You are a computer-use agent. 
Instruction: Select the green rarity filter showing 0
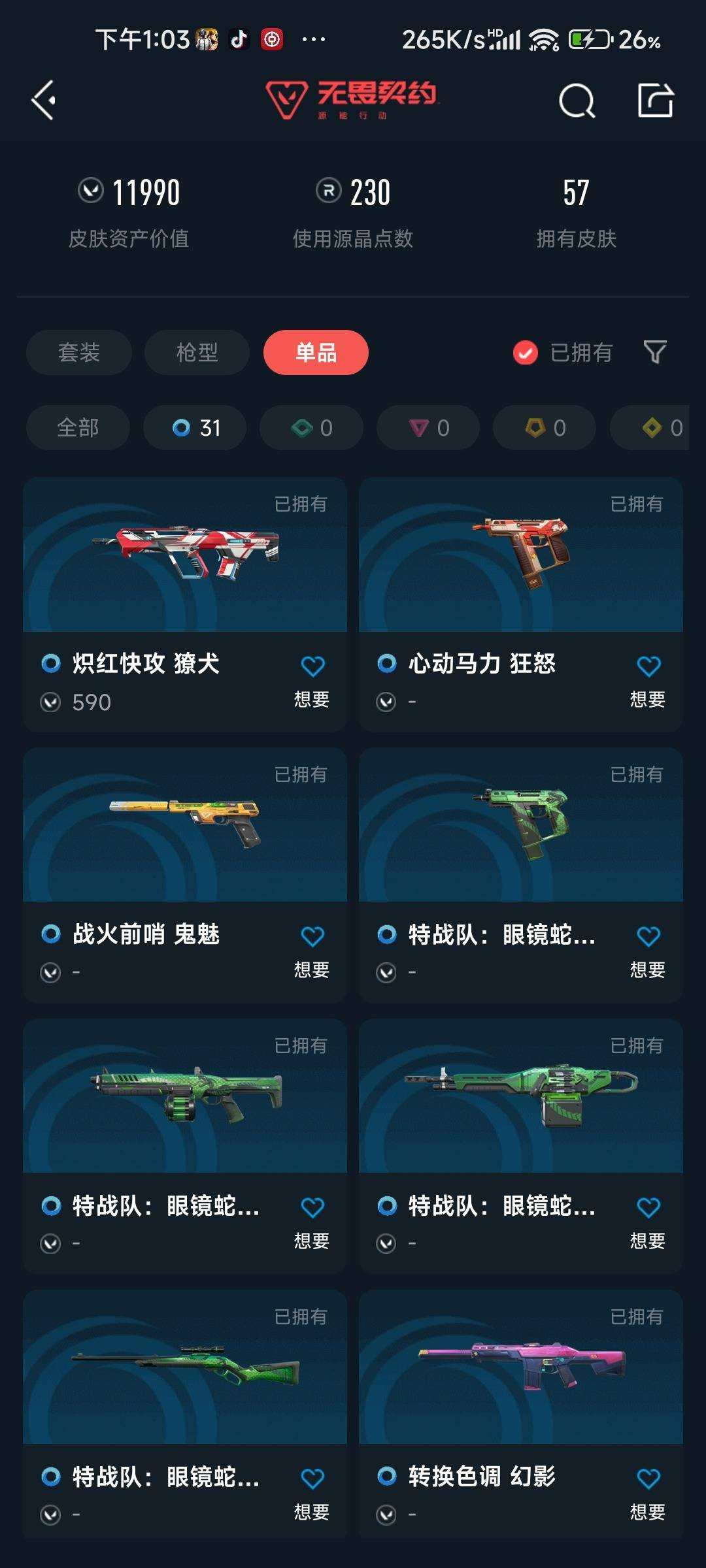click(311, 428)
